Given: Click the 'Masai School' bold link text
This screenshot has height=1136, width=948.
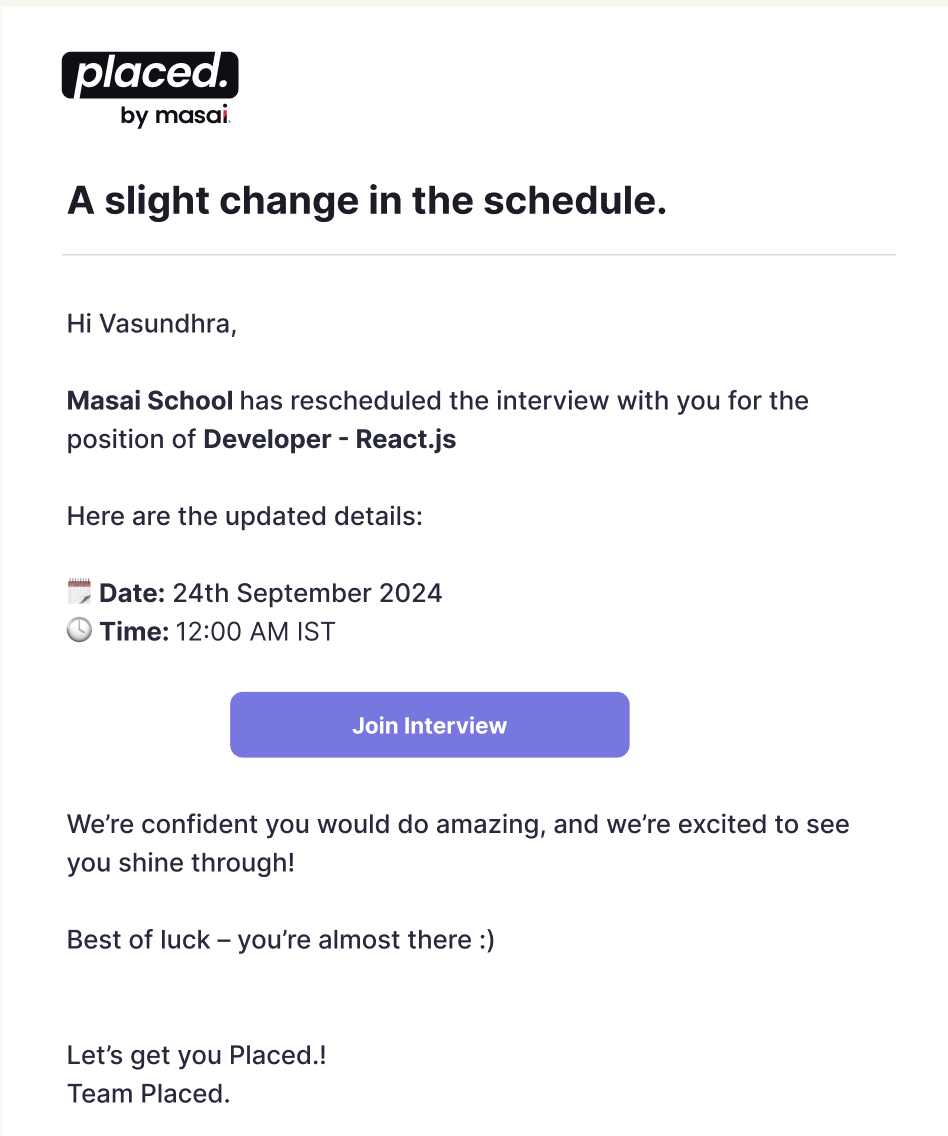Looking at the screenshot, I should (x=148, y=400).
